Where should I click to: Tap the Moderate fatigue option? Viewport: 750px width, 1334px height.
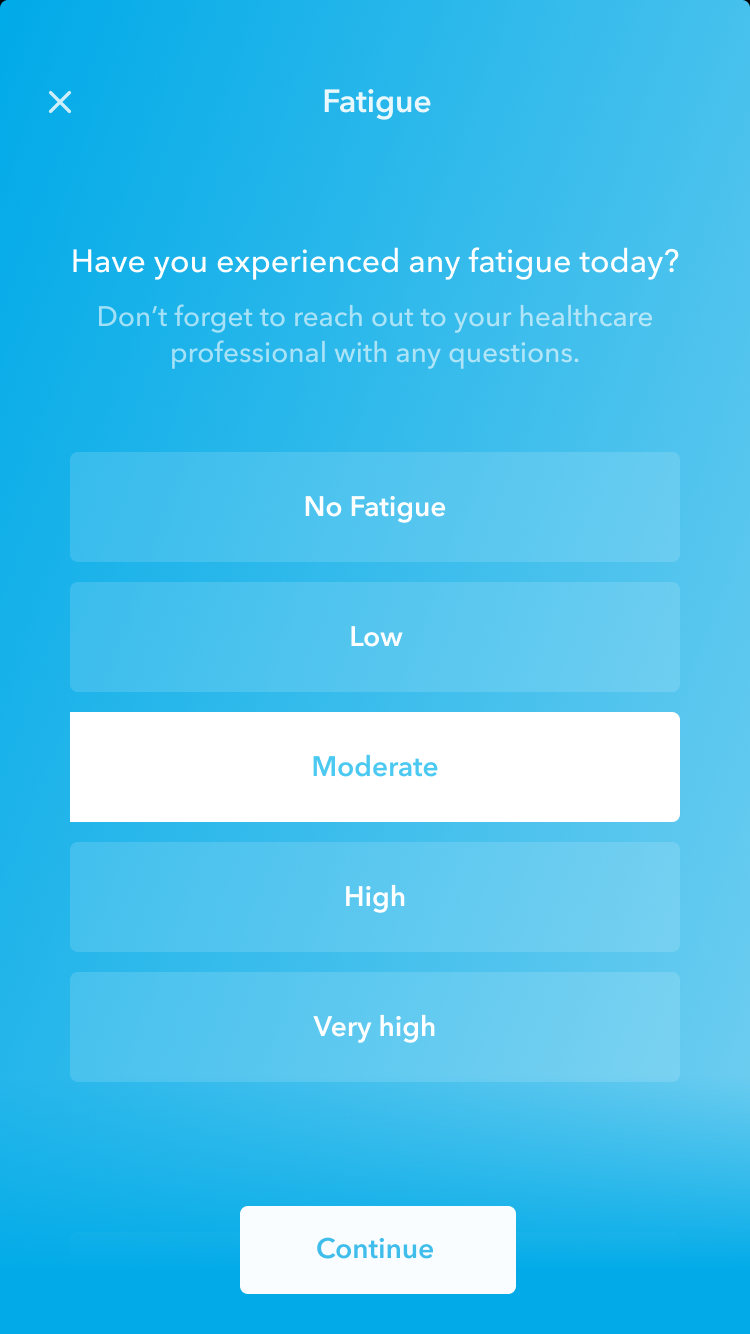(x=375, y=767)
